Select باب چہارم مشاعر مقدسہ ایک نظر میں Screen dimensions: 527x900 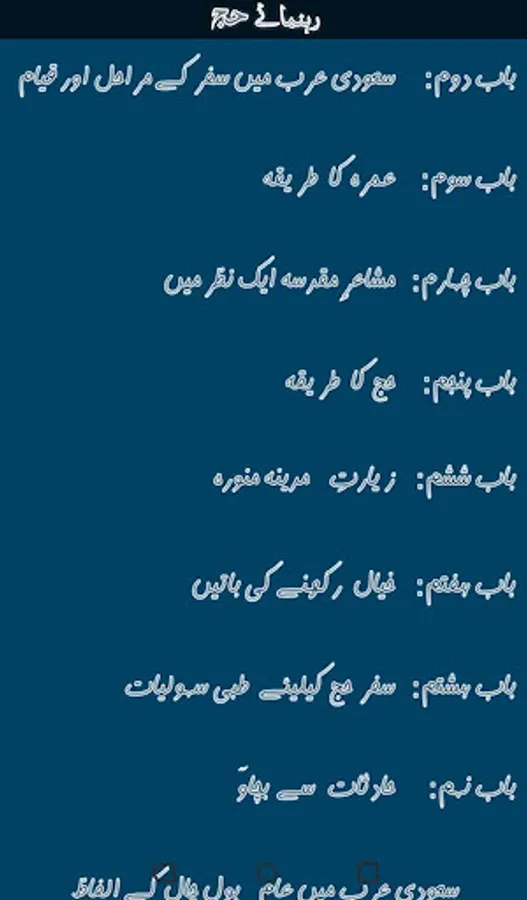340,280
